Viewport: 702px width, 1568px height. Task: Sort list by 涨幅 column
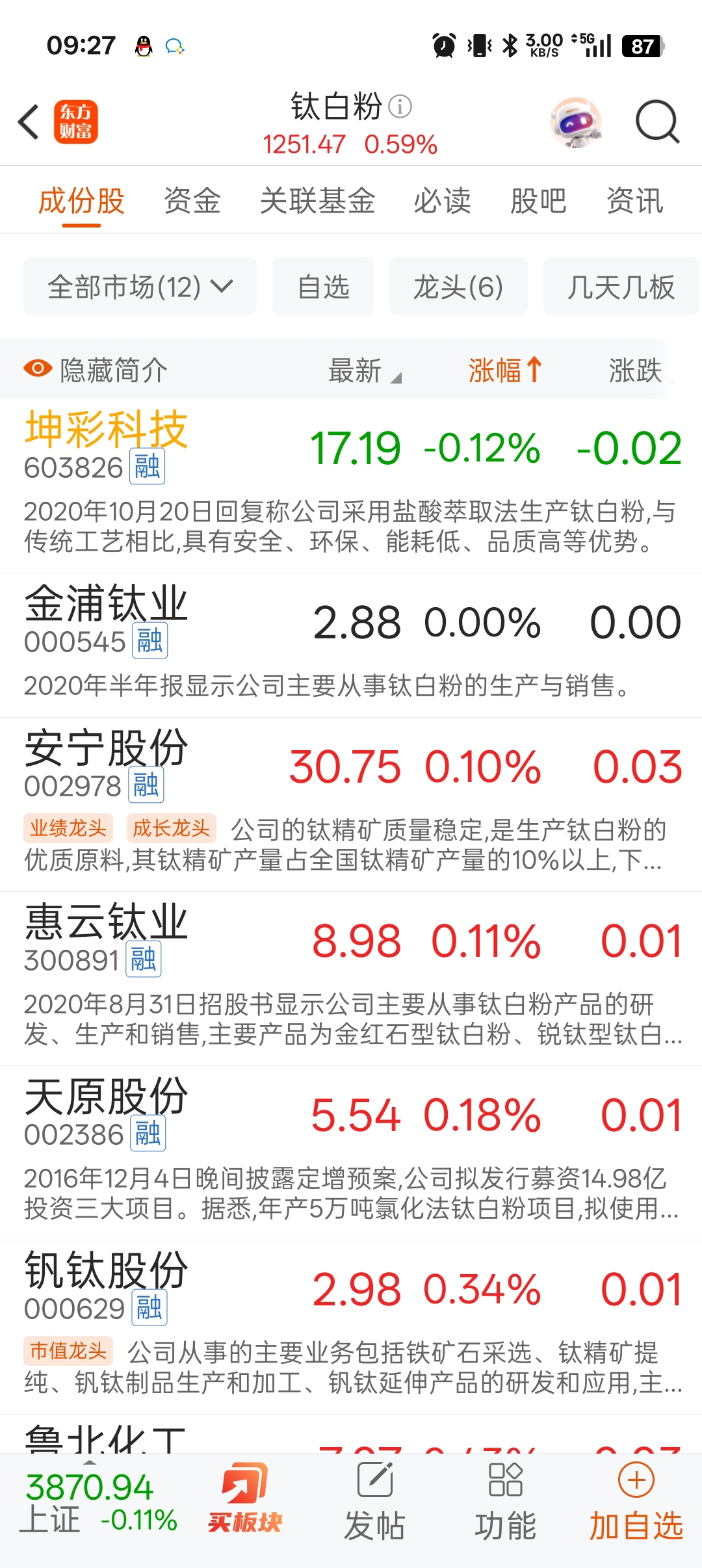click(x=505, y=370)
